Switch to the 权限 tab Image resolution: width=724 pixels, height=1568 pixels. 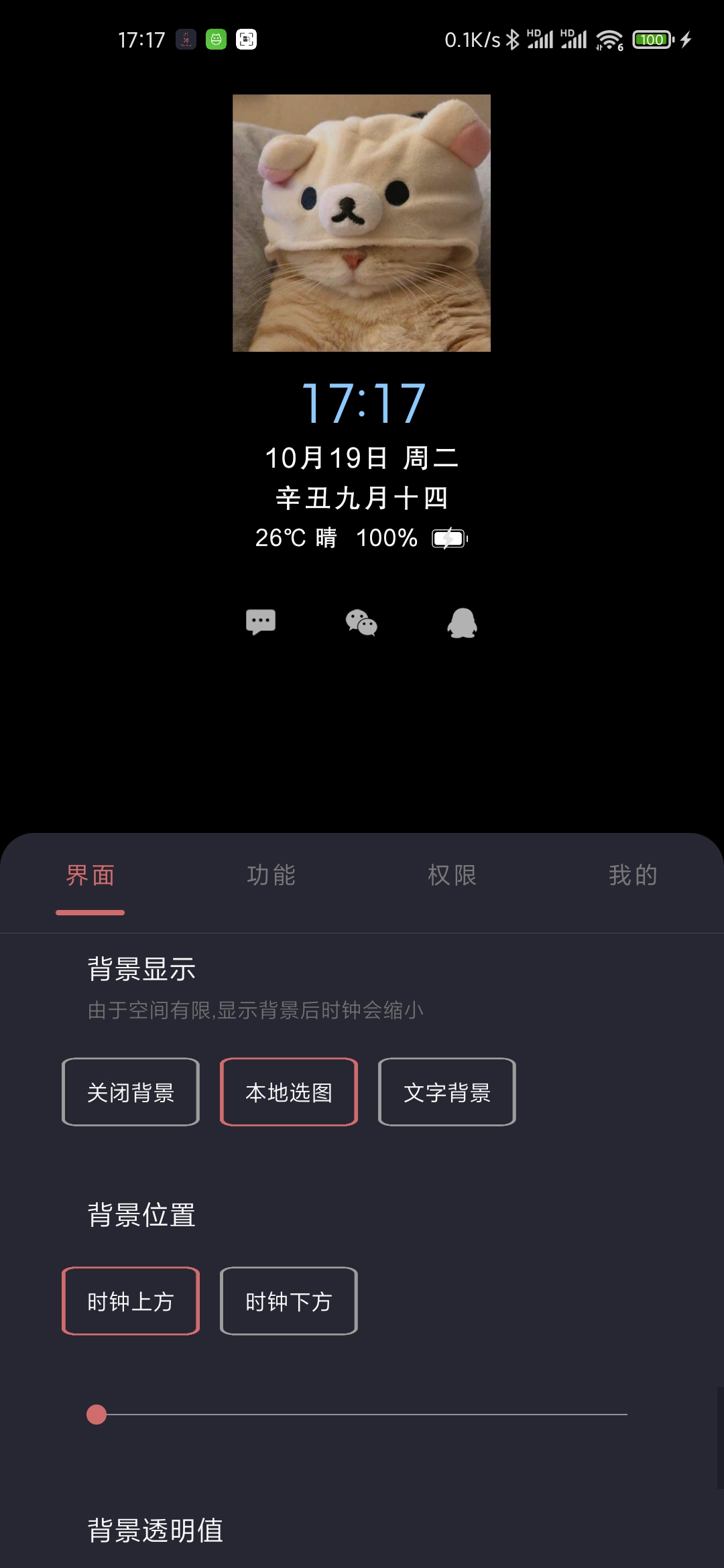point(452,875)
